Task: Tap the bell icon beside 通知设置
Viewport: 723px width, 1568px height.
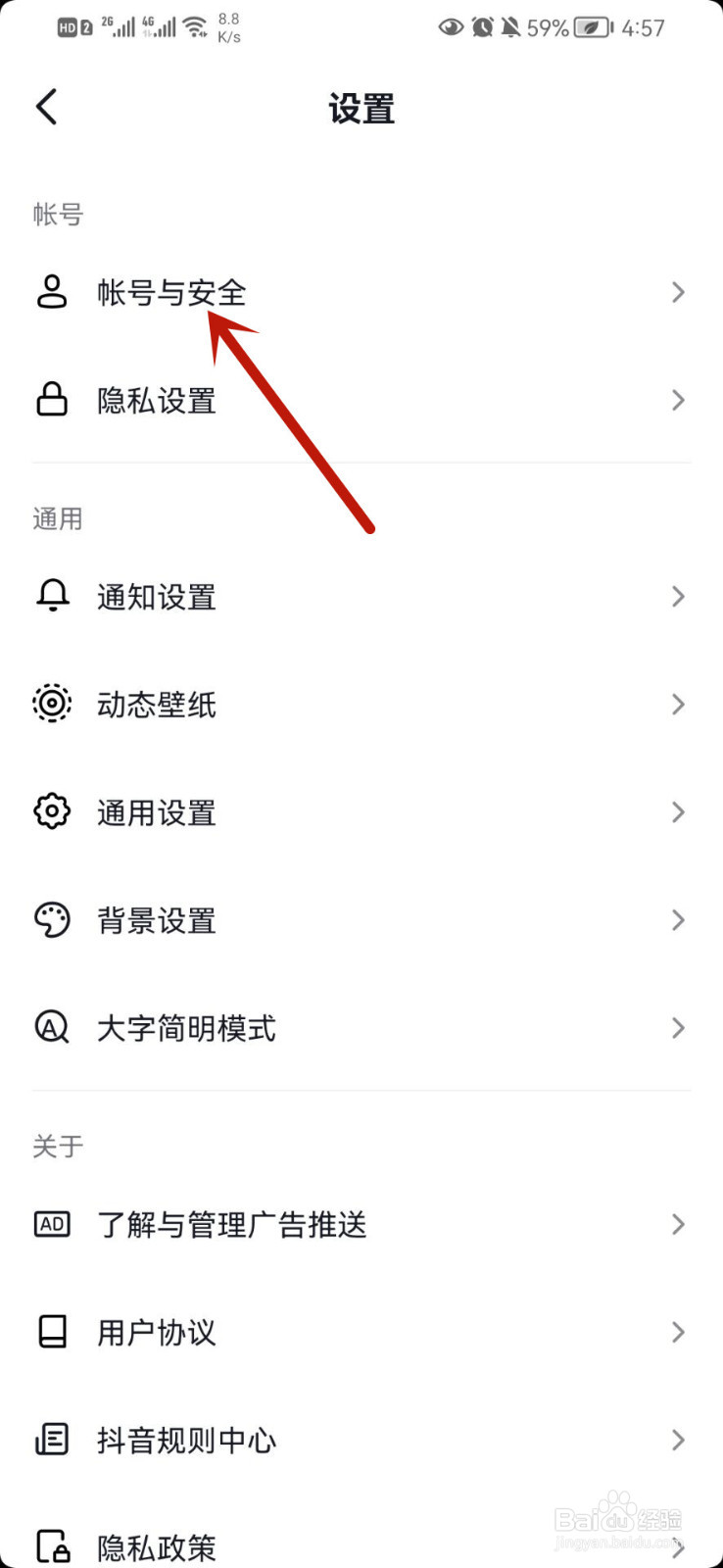Action: 52,596
